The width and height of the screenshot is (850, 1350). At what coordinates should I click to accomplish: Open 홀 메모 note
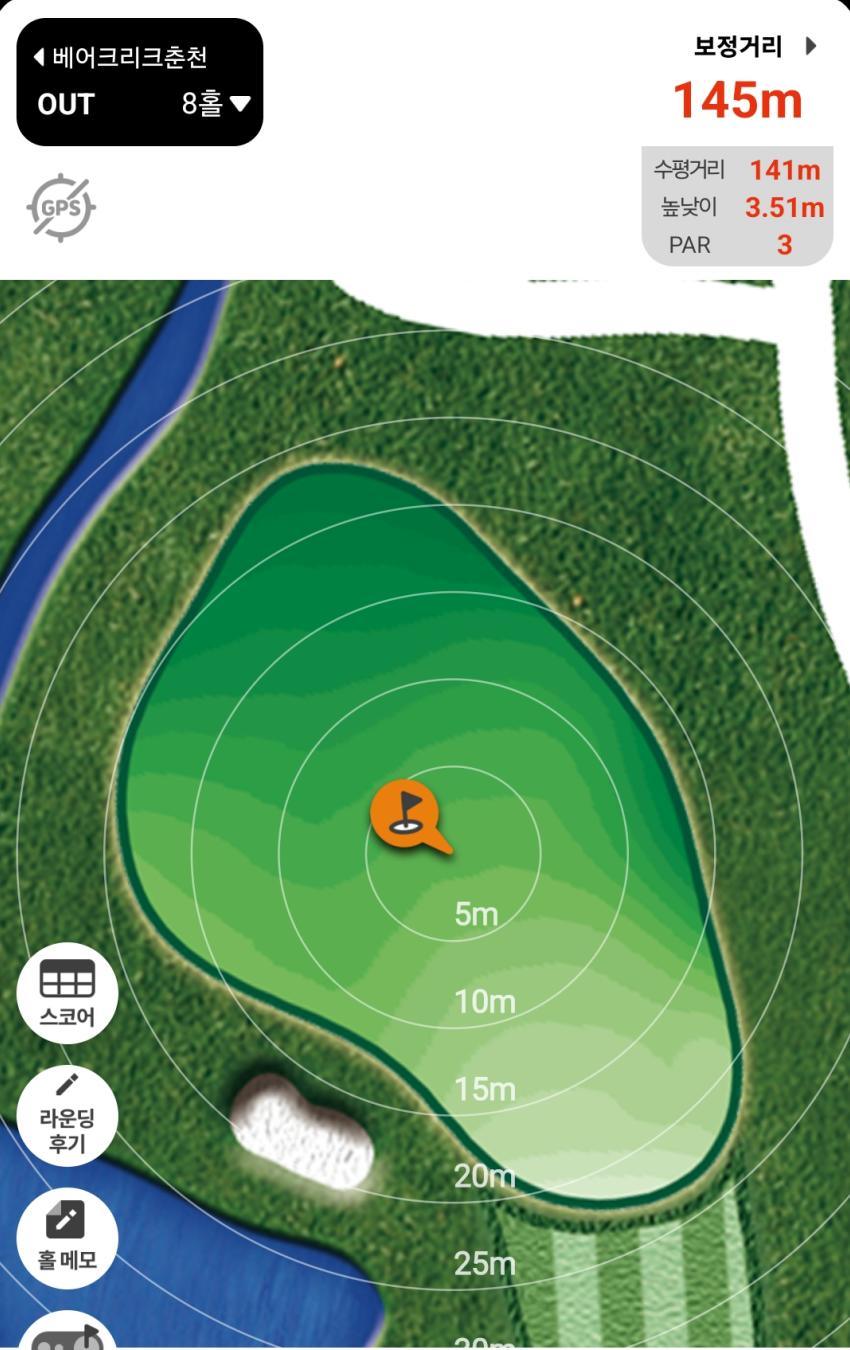pos(67,1237)
